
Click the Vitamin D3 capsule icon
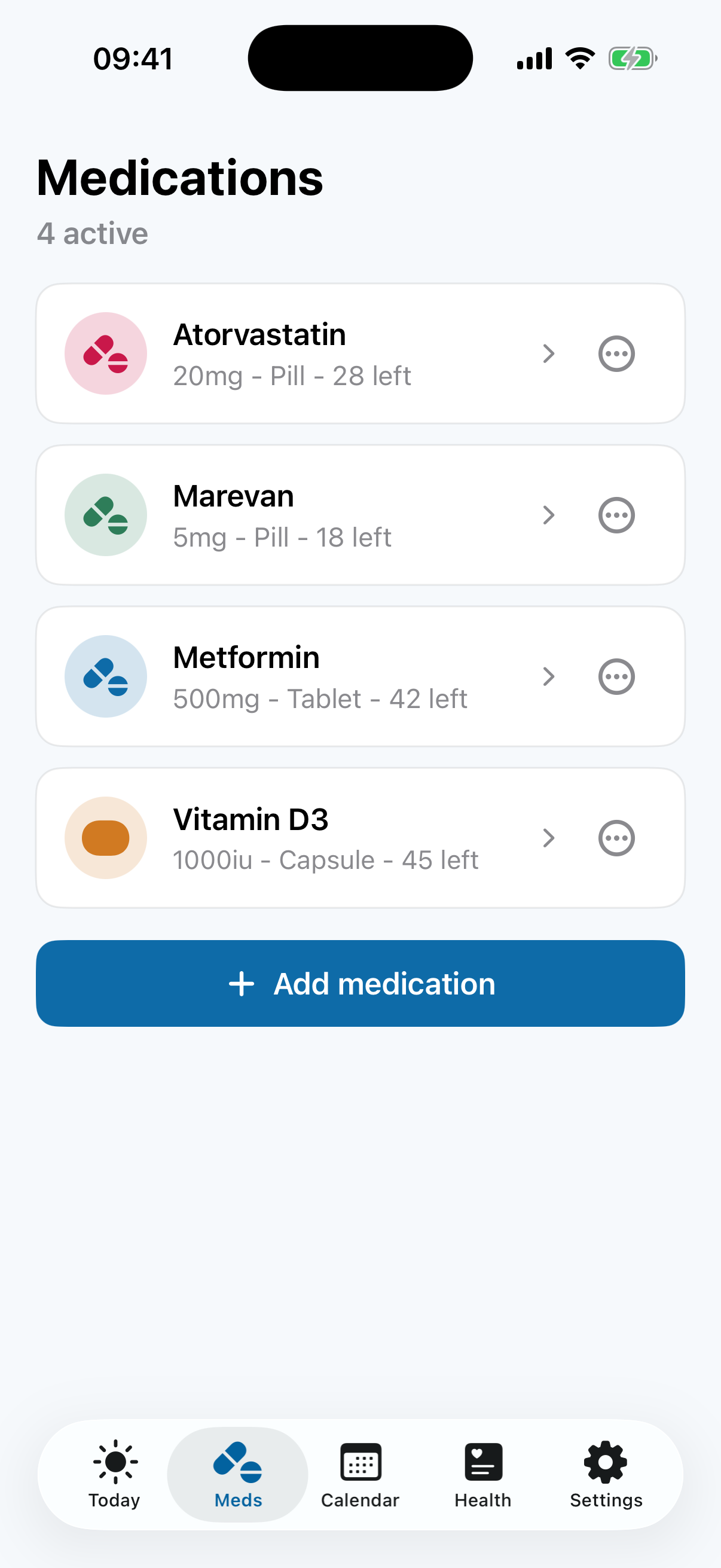pos(105,838)
